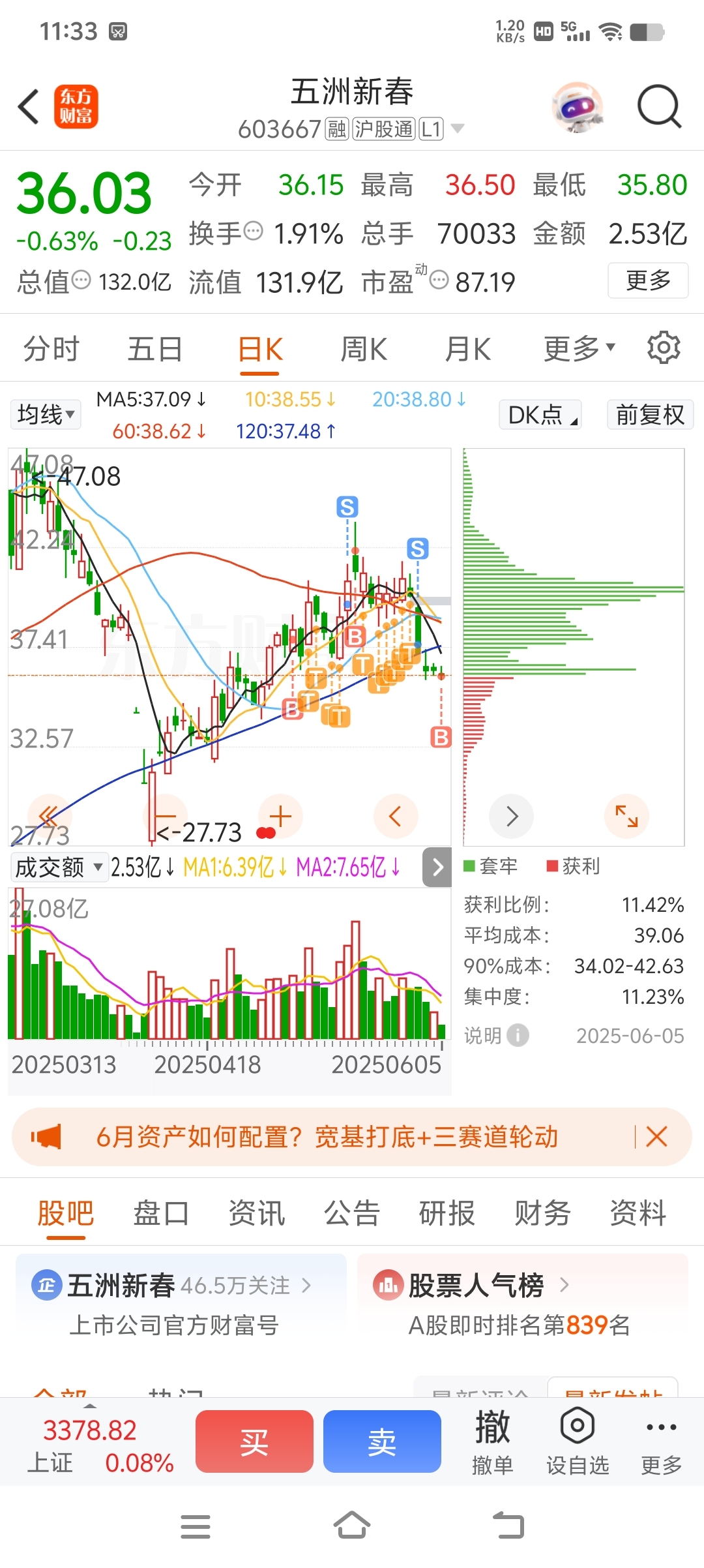Switch to the 周K chart tab
This screenshot has height=1568, width=704.
pyautogui.click(x=364, y=349)
